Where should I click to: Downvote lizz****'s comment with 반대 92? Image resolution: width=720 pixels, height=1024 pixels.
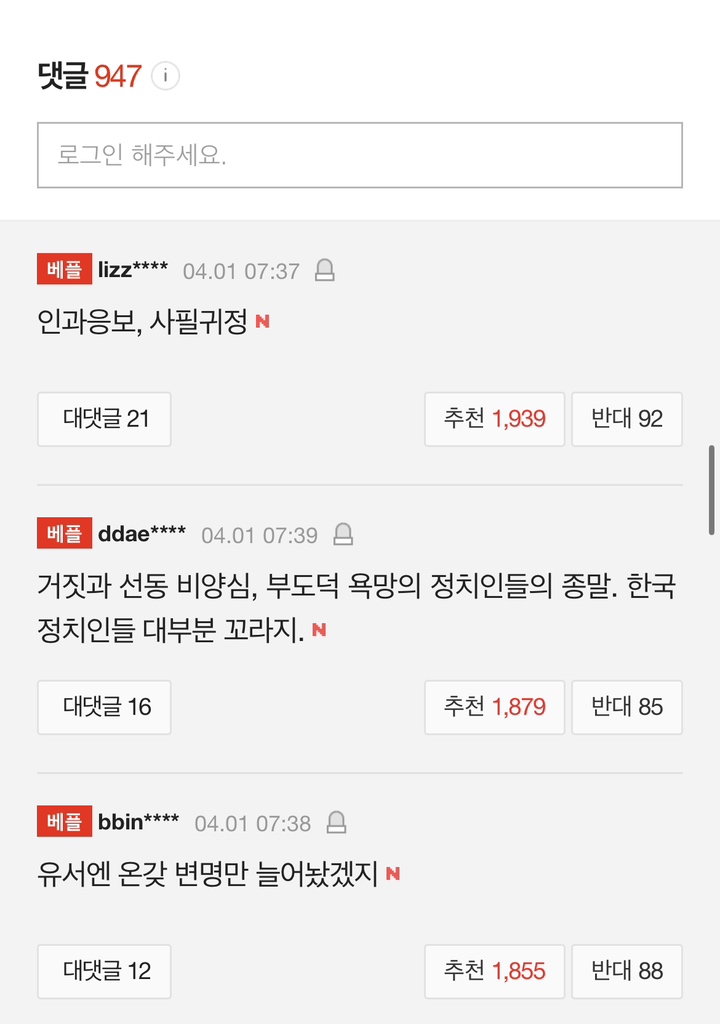coord(627,419)
